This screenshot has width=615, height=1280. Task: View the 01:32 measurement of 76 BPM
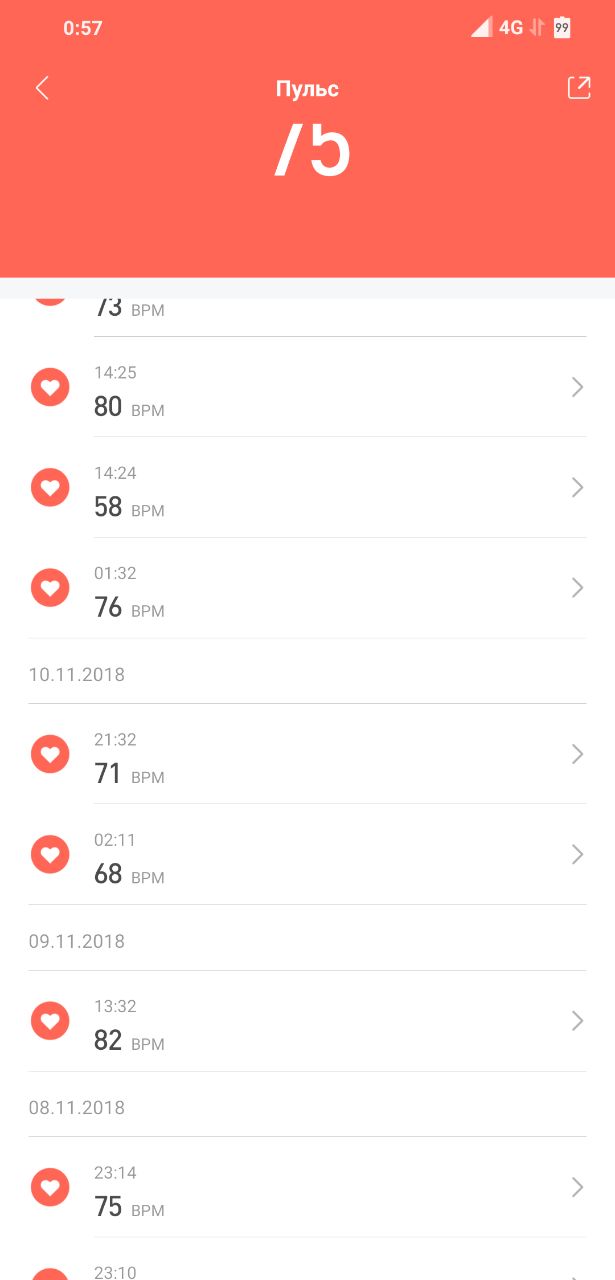click(307, 588)
